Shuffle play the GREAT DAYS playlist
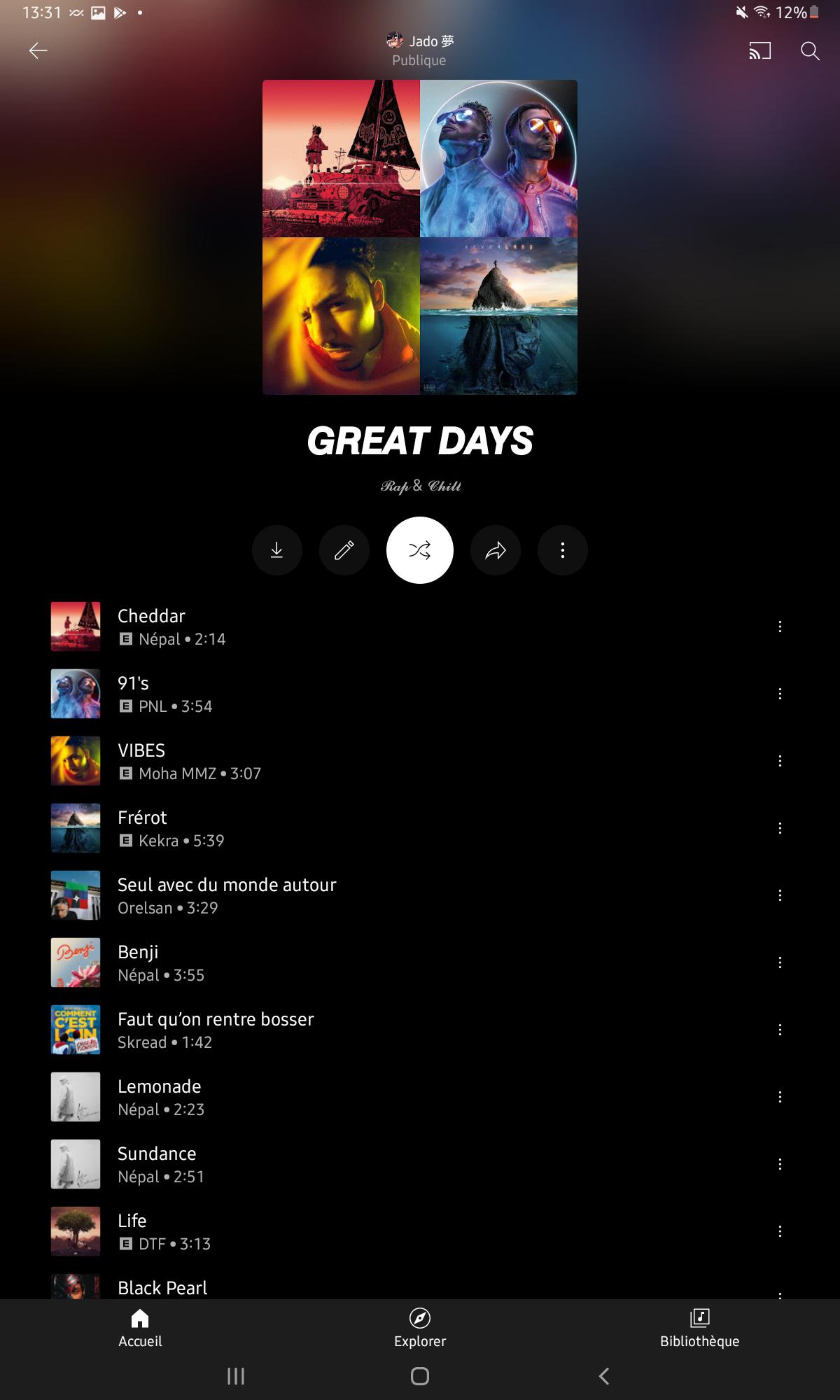Viewport: 840px width, 1400px height. tap(420, 550)
